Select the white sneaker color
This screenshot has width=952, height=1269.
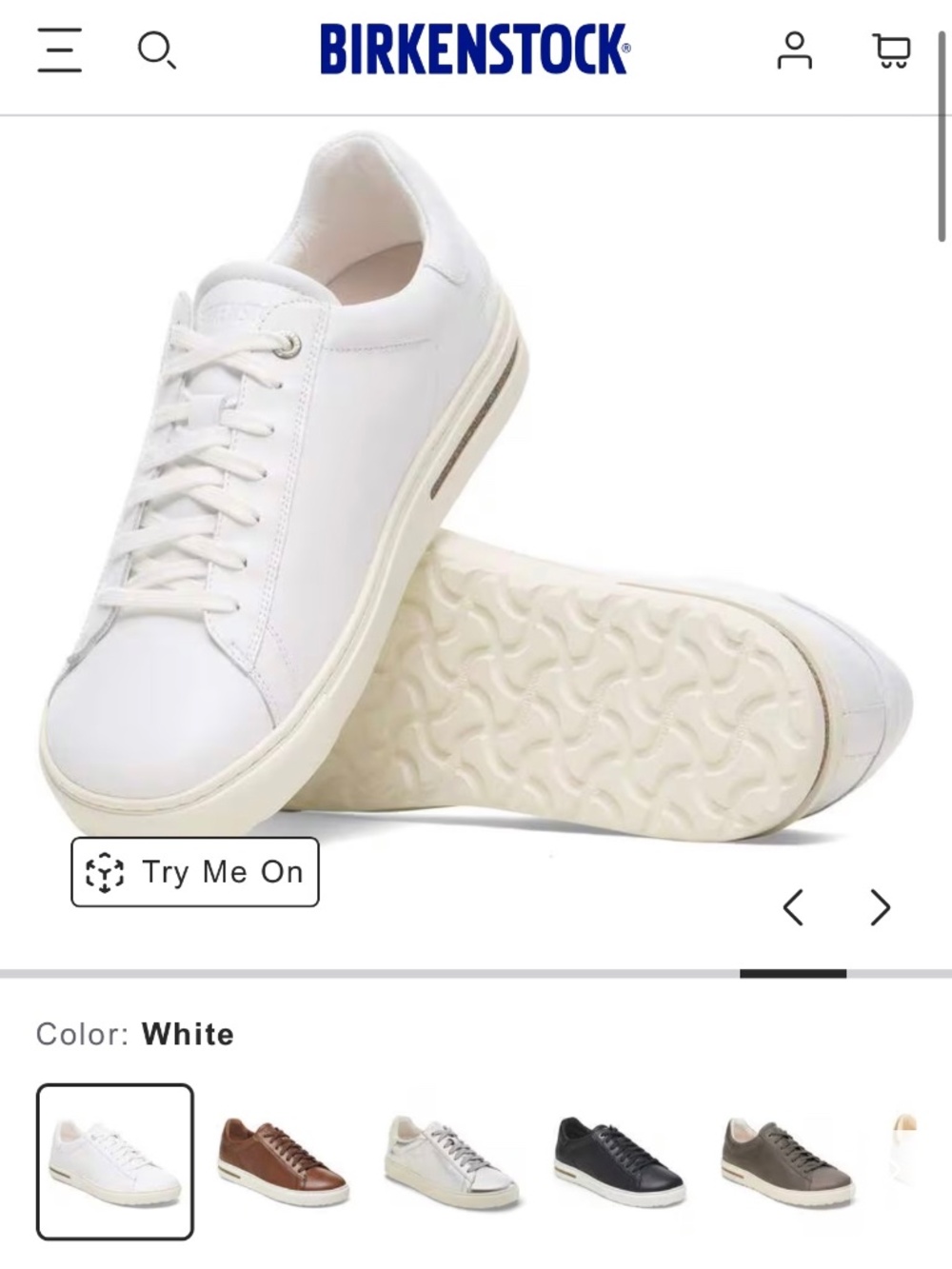[x=115, y=1161]
